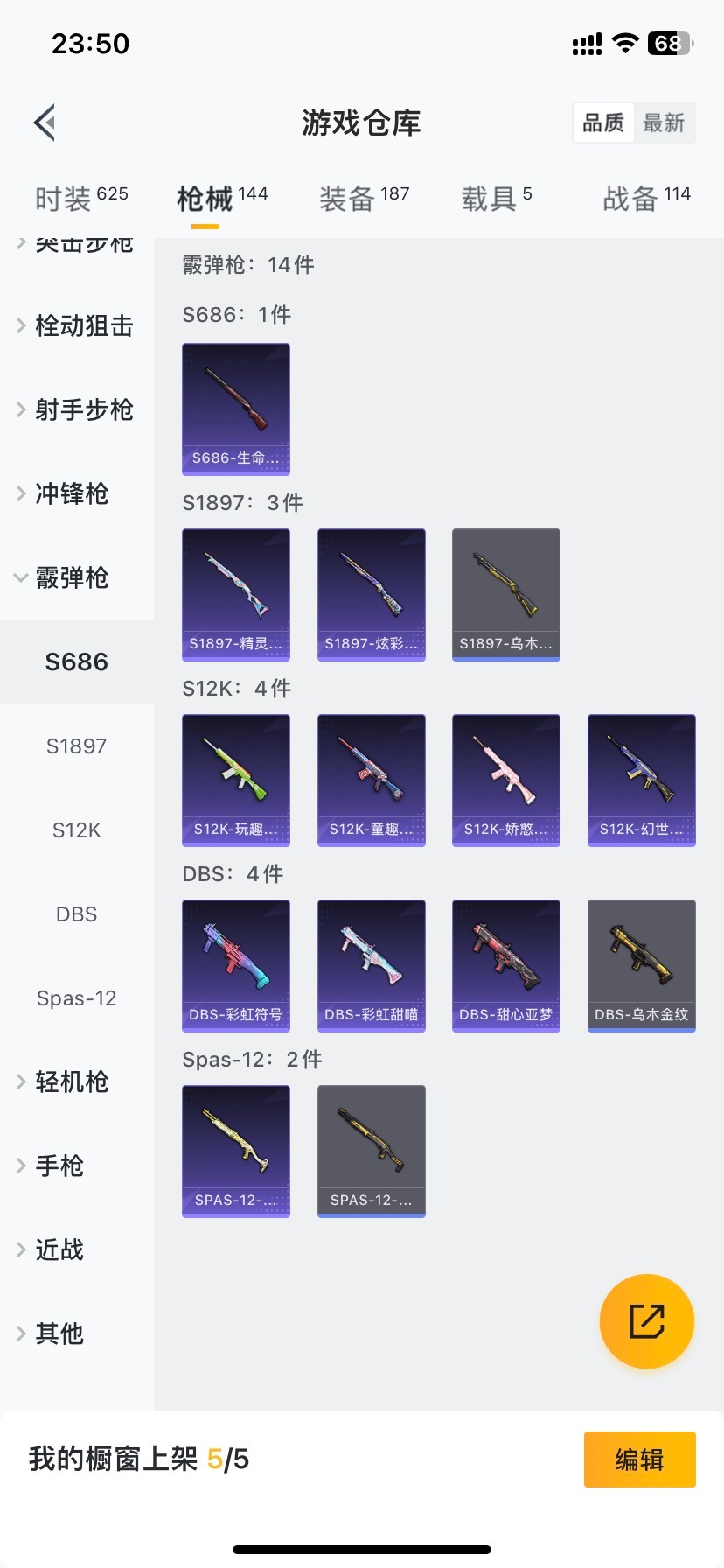The width and height of the screenshot is (724, 1568).
Task: Switch to the 时装 tab
Action: [80, 199]
